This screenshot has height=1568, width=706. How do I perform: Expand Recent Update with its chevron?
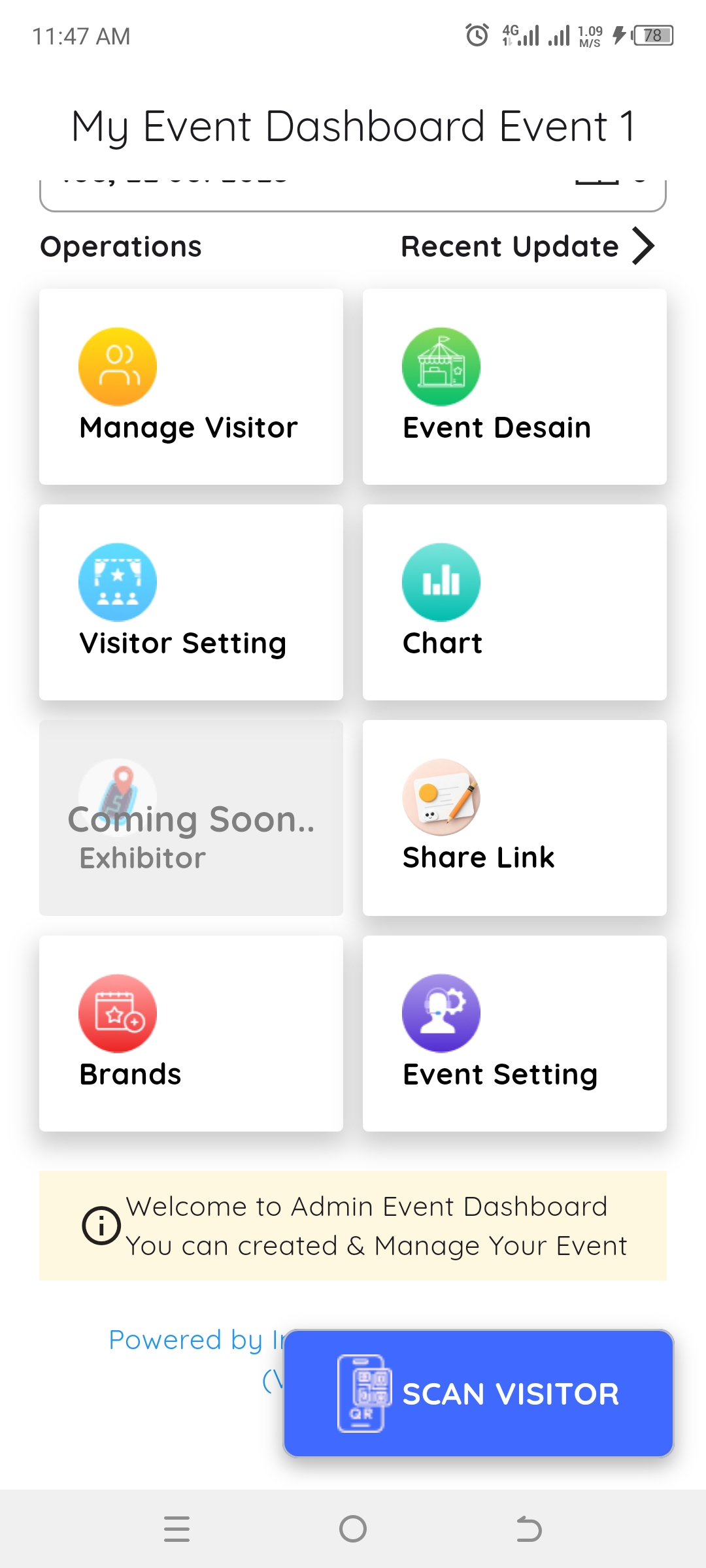644,246
